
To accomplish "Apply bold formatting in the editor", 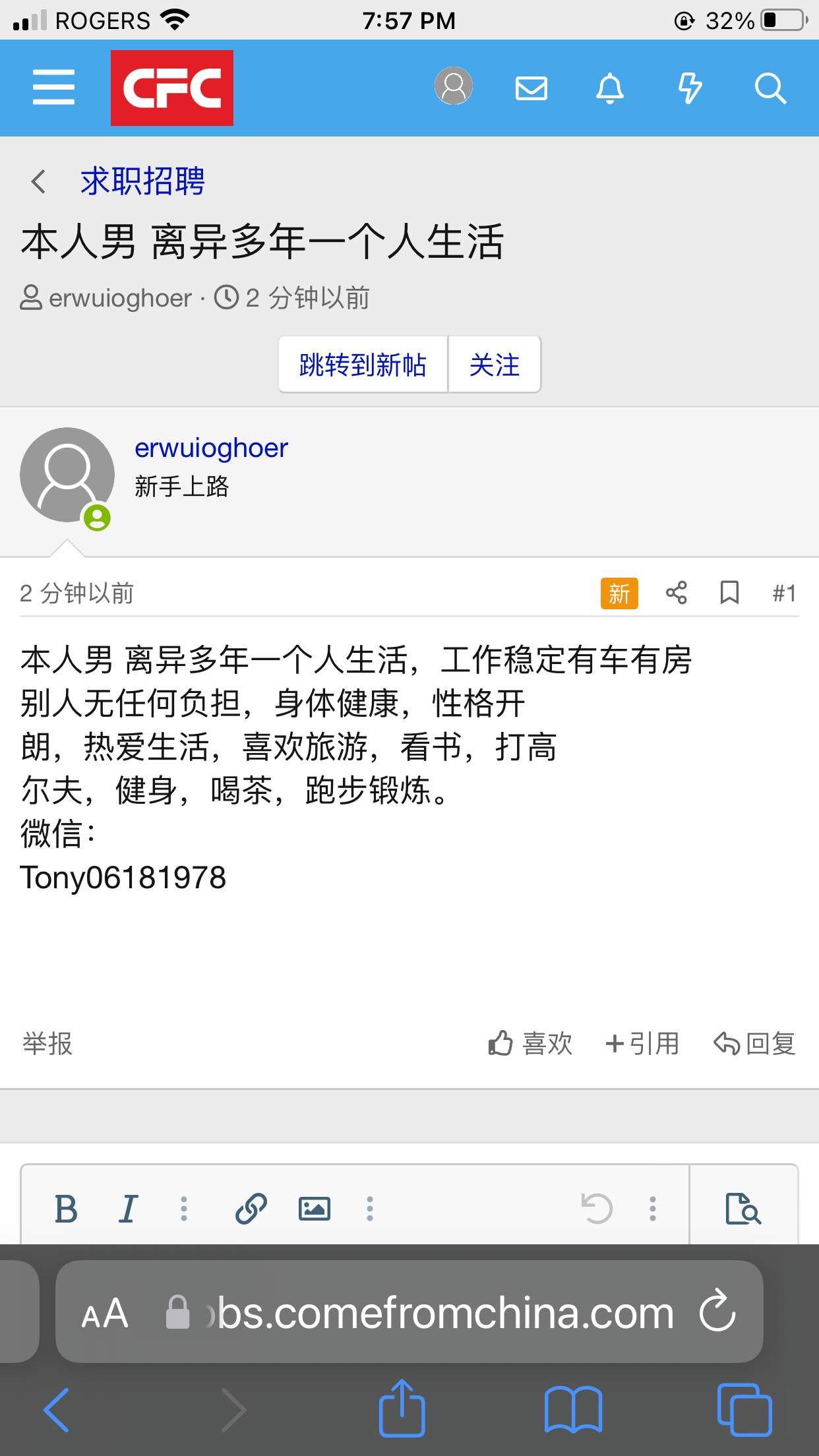I will tap(66, 1209).
